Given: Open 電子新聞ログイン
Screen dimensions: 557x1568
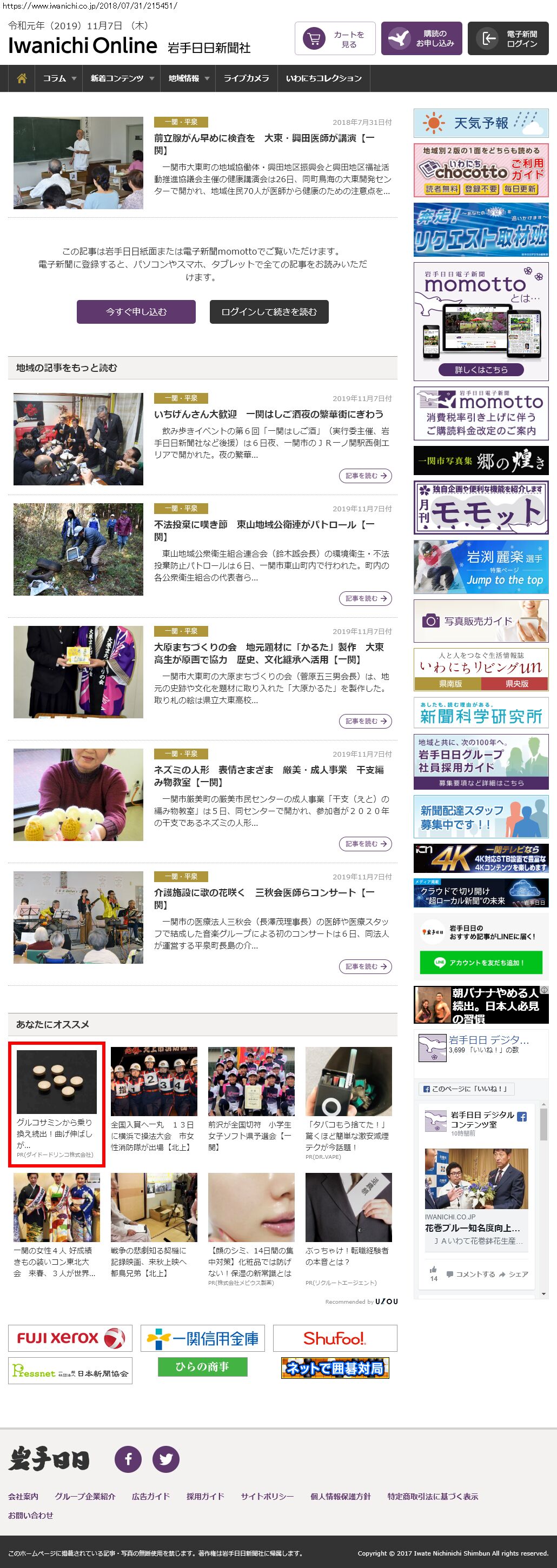Looking at the screenshot, I should pos(508,39).
